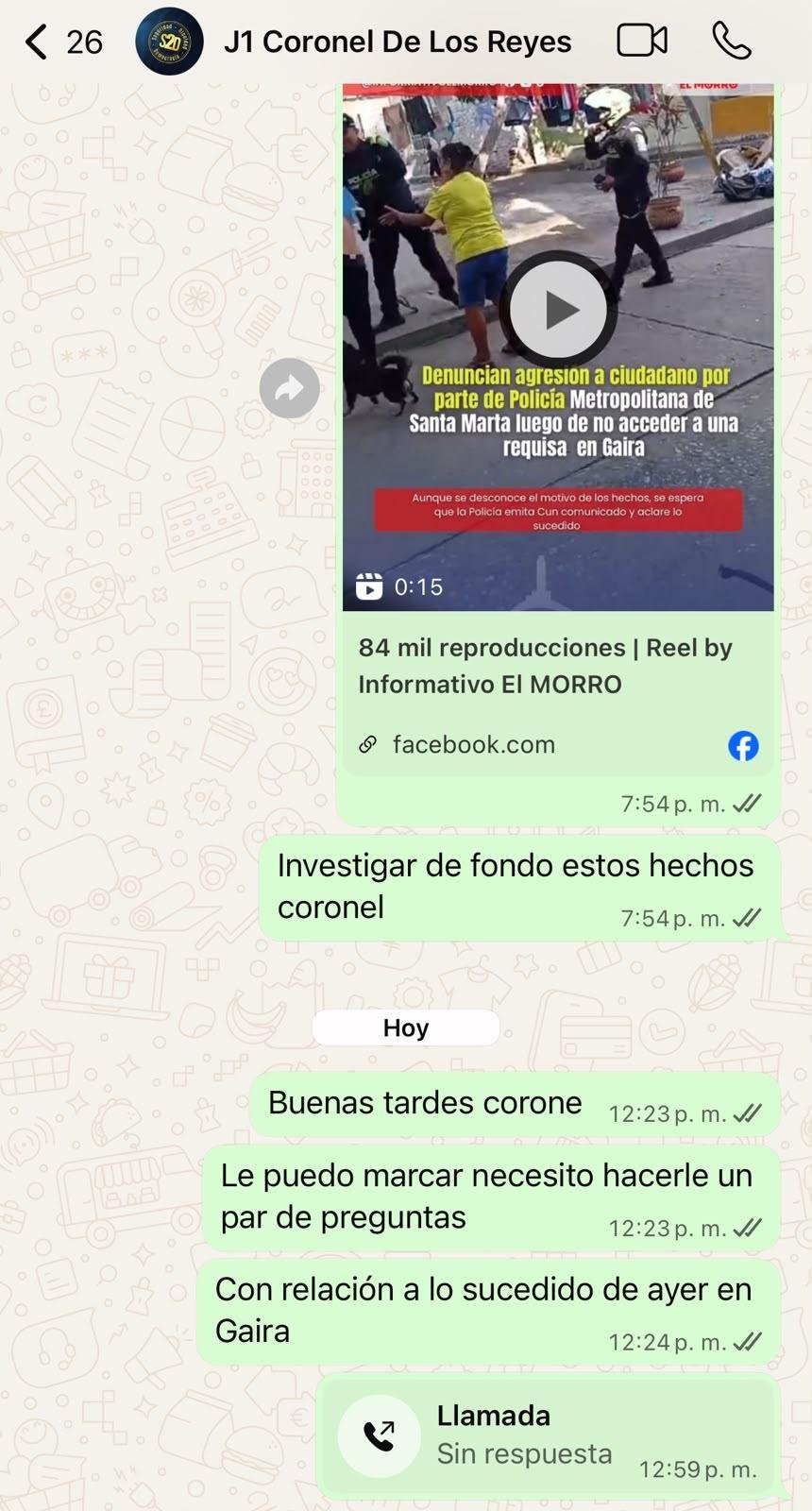Open J1 Coronel De Los Reyes contact info
The height and width of the screenshot is (1511, 812).
398,42
